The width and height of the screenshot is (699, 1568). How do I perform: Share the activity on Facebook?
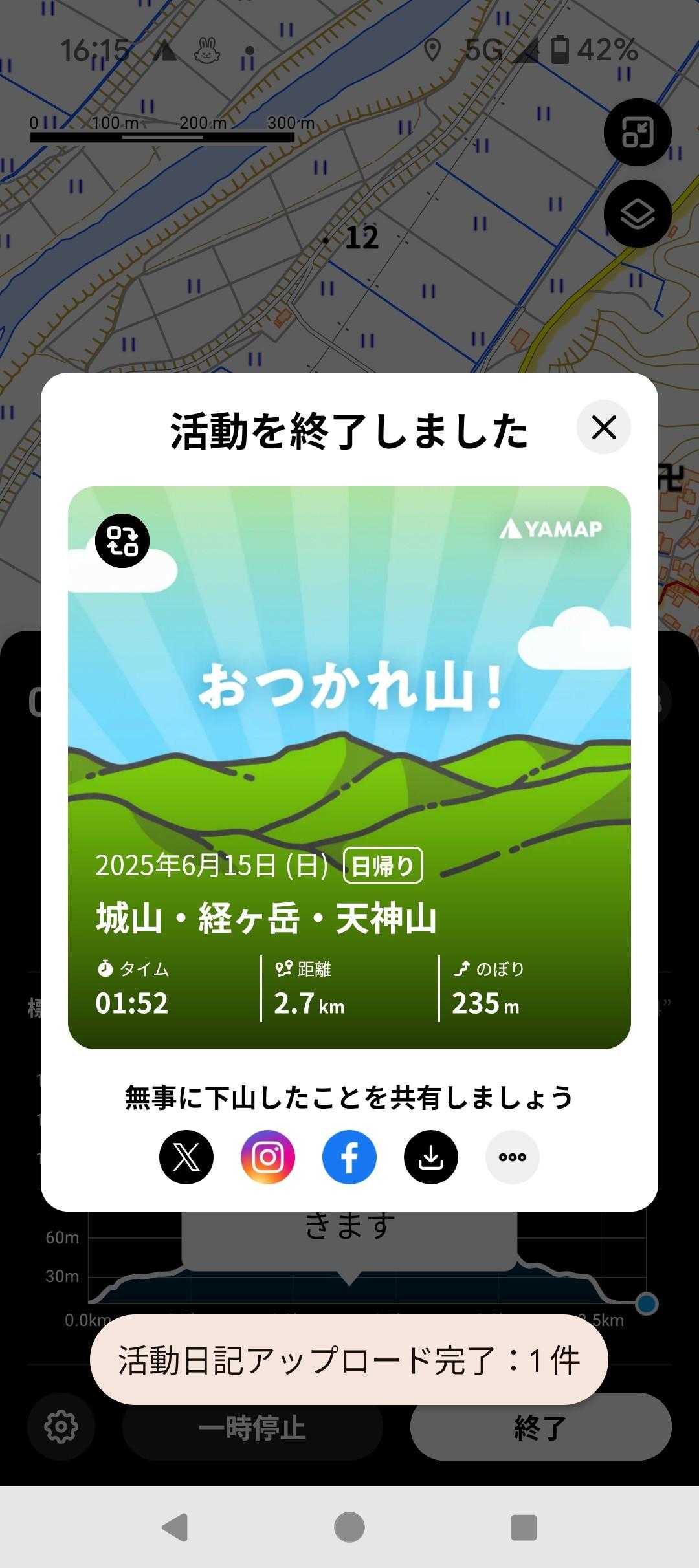pyautogui.click(x=349, y=1157)
